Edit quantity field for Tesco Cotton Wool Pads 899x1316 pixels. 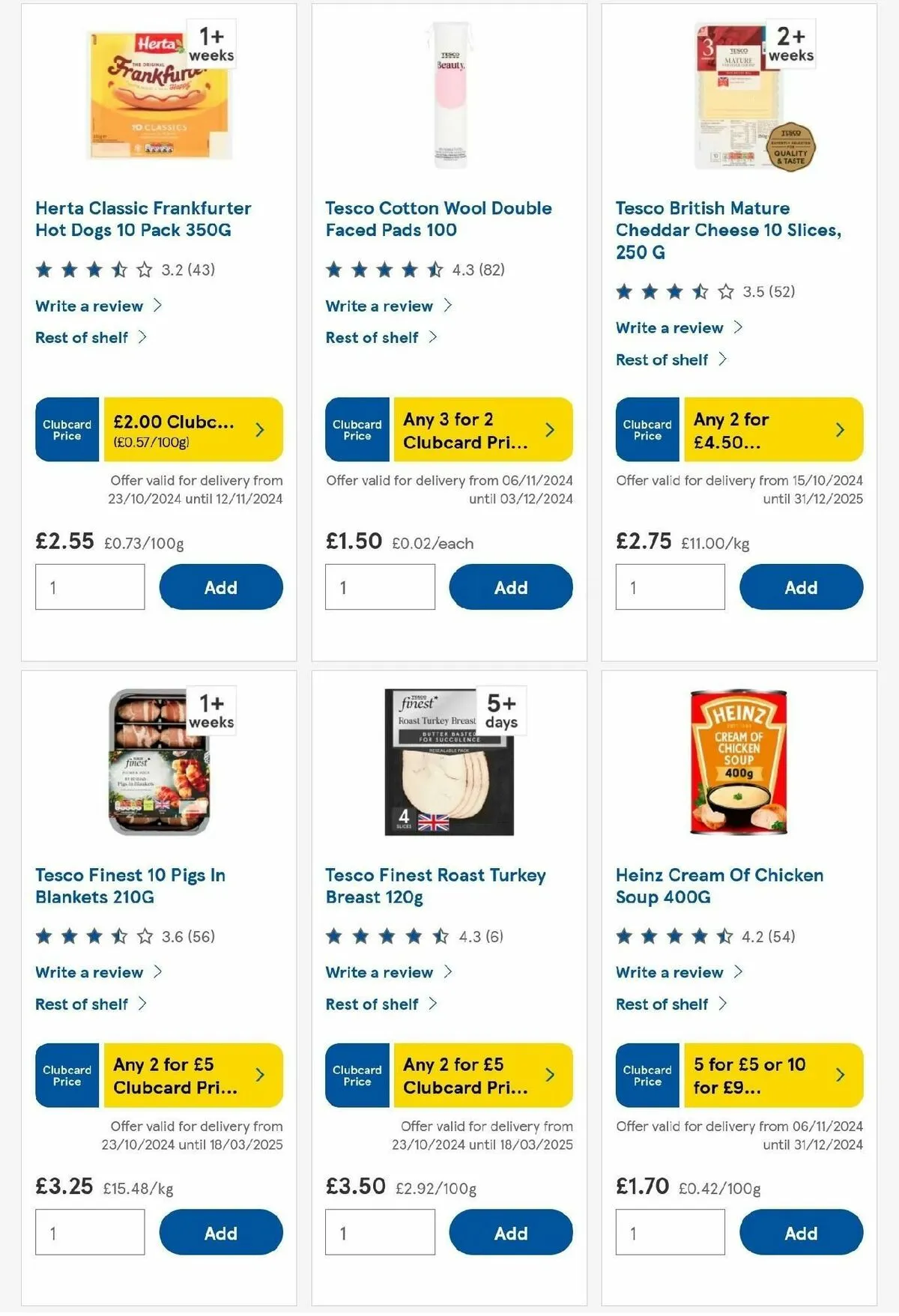[x=380, y=587]
